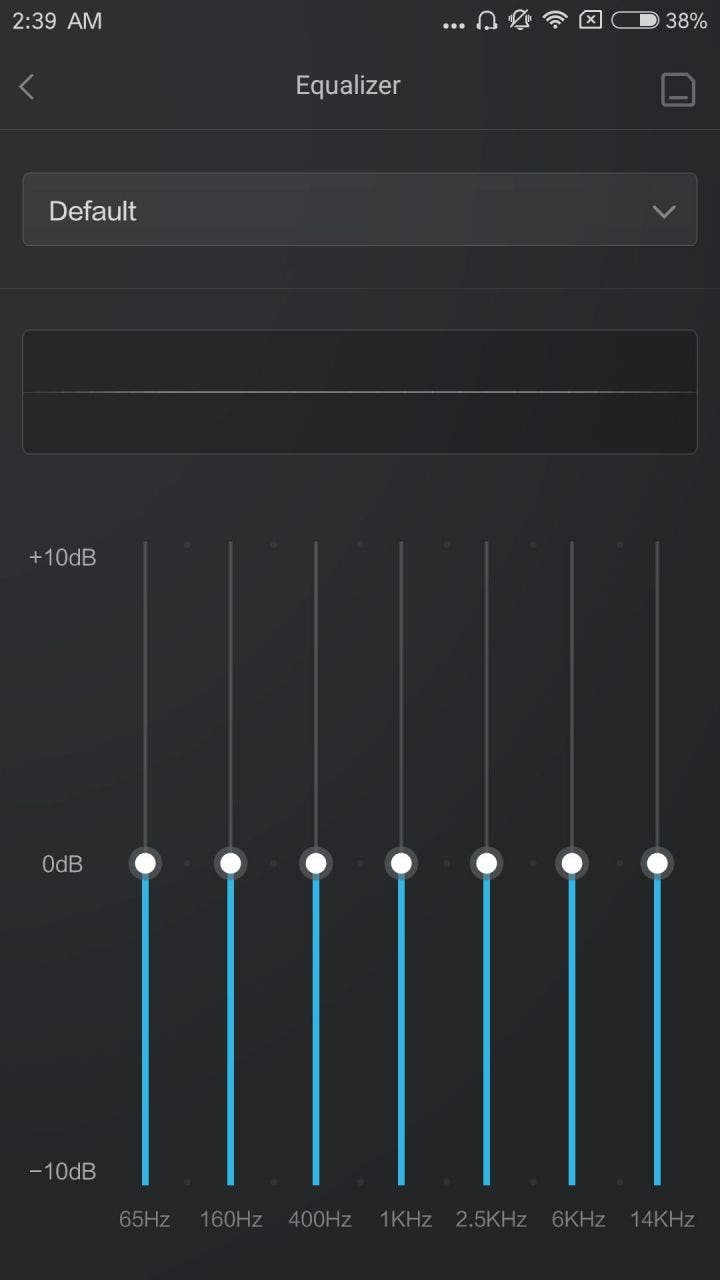Tap the 6KHz slider handle
720x1280 pixels.
tap(572, 863)
